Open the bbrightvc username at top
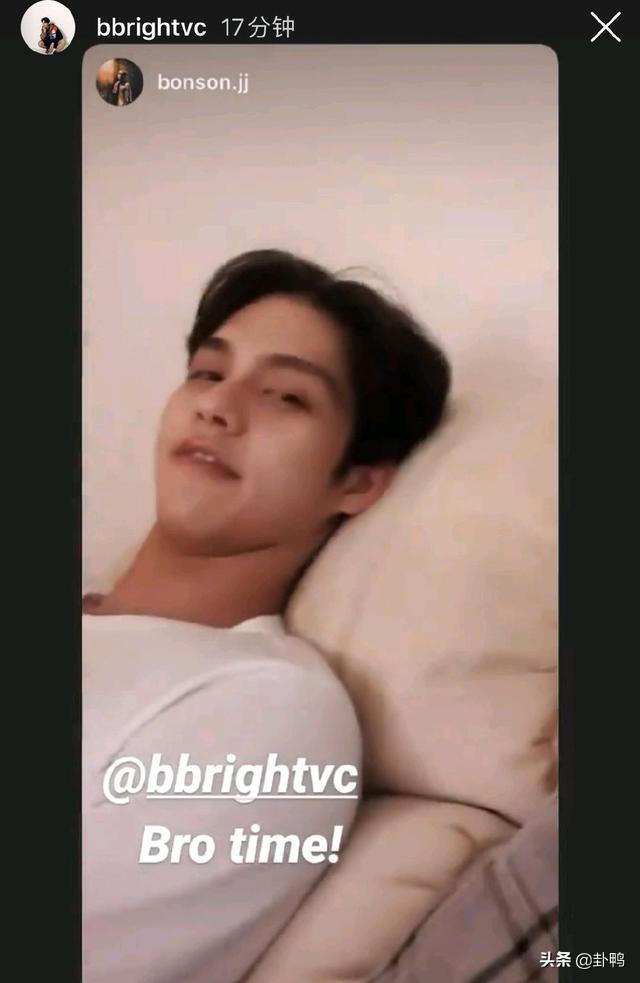The image size is (640, 983). [x=151, y=28]
